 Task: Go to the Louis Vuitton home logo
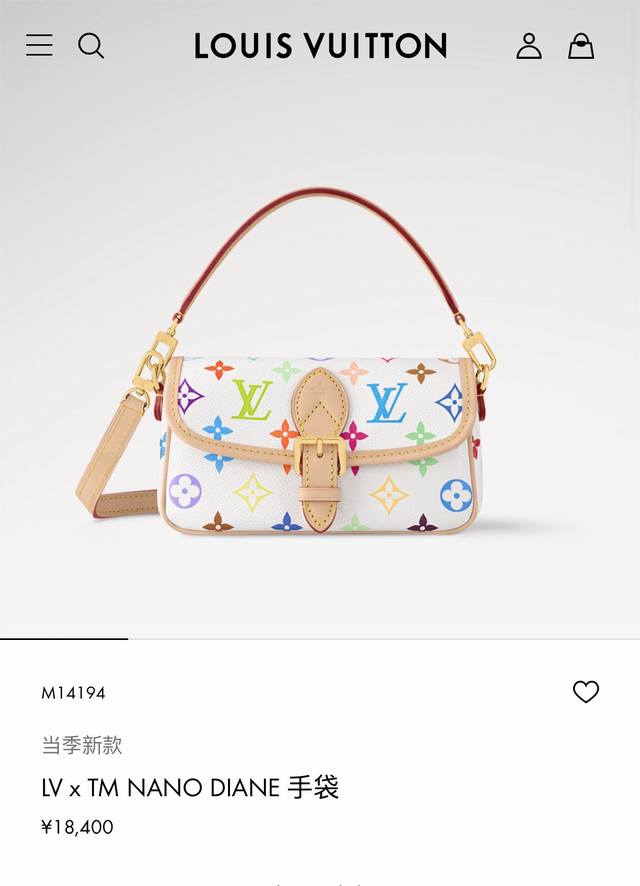click(x=320, y=46)
